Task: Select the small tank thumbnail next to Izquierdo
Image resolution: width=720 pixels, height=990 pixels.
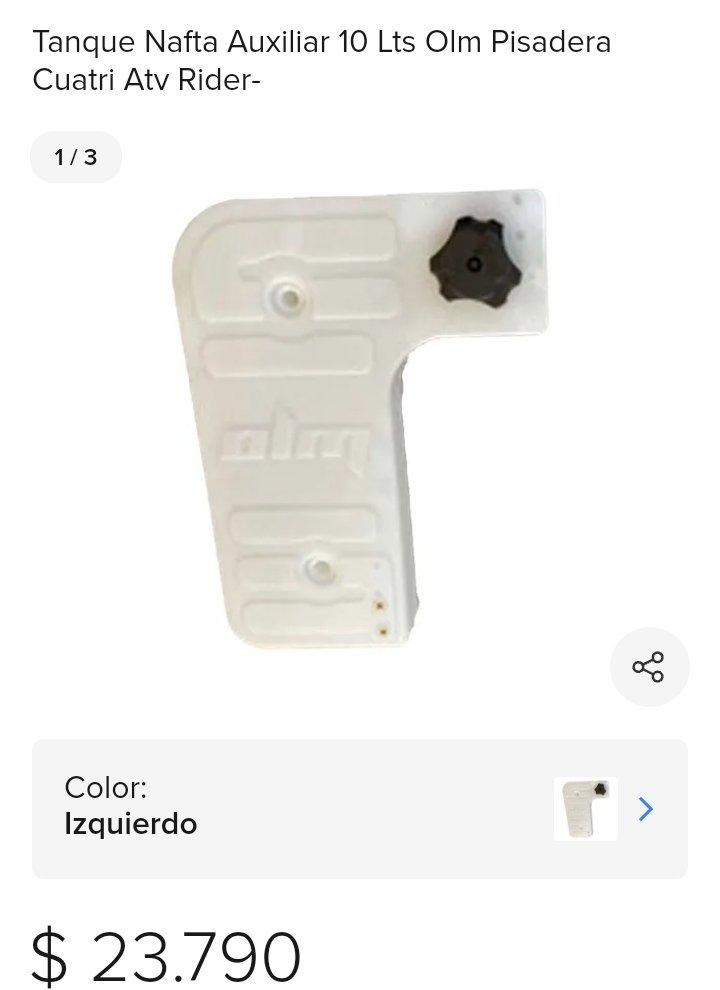Action: 585,808
